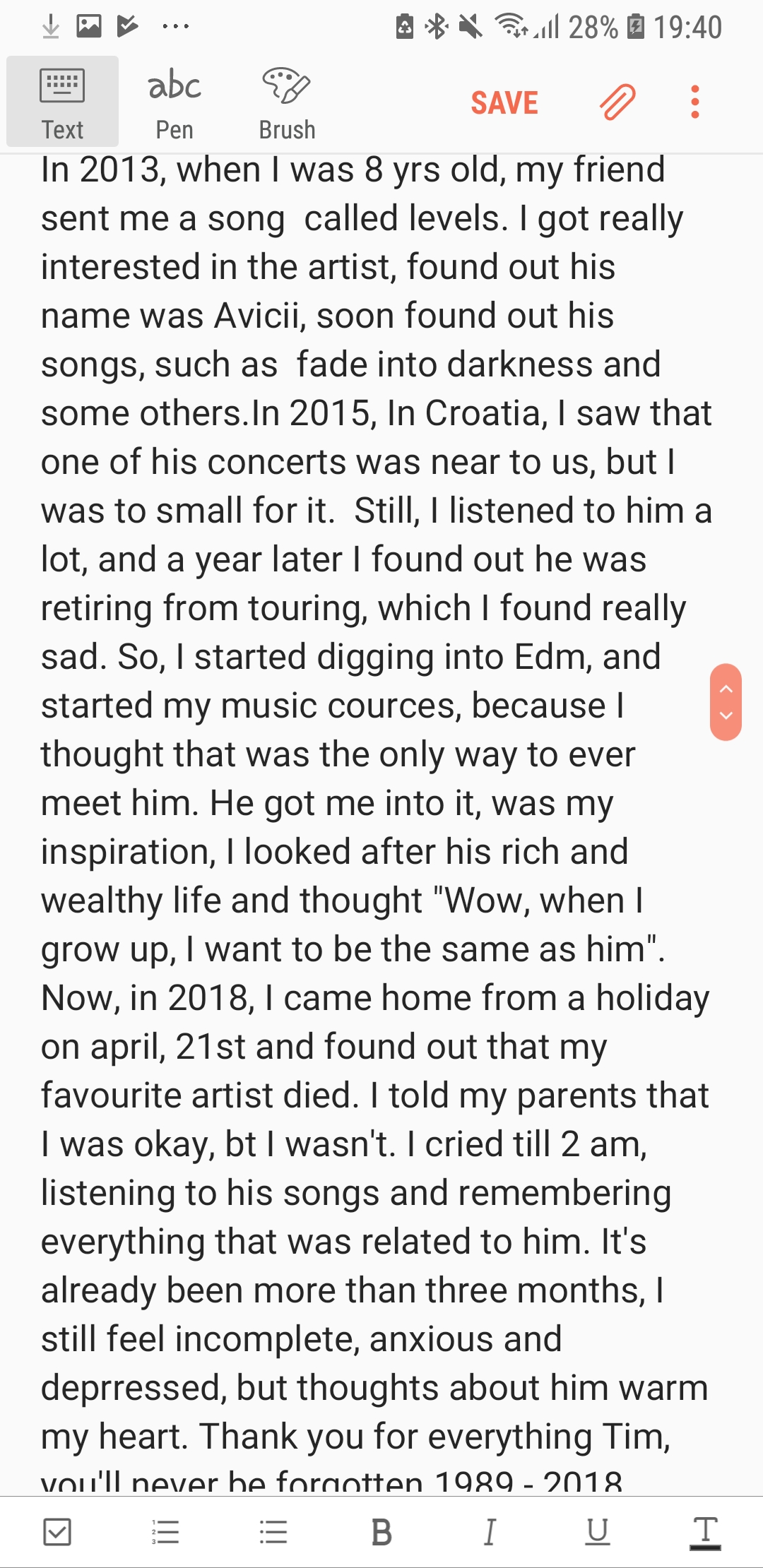Insert a checkbox list item
The height and width of the screenshot is (1568, 763).
click(x=57, y=1532)
